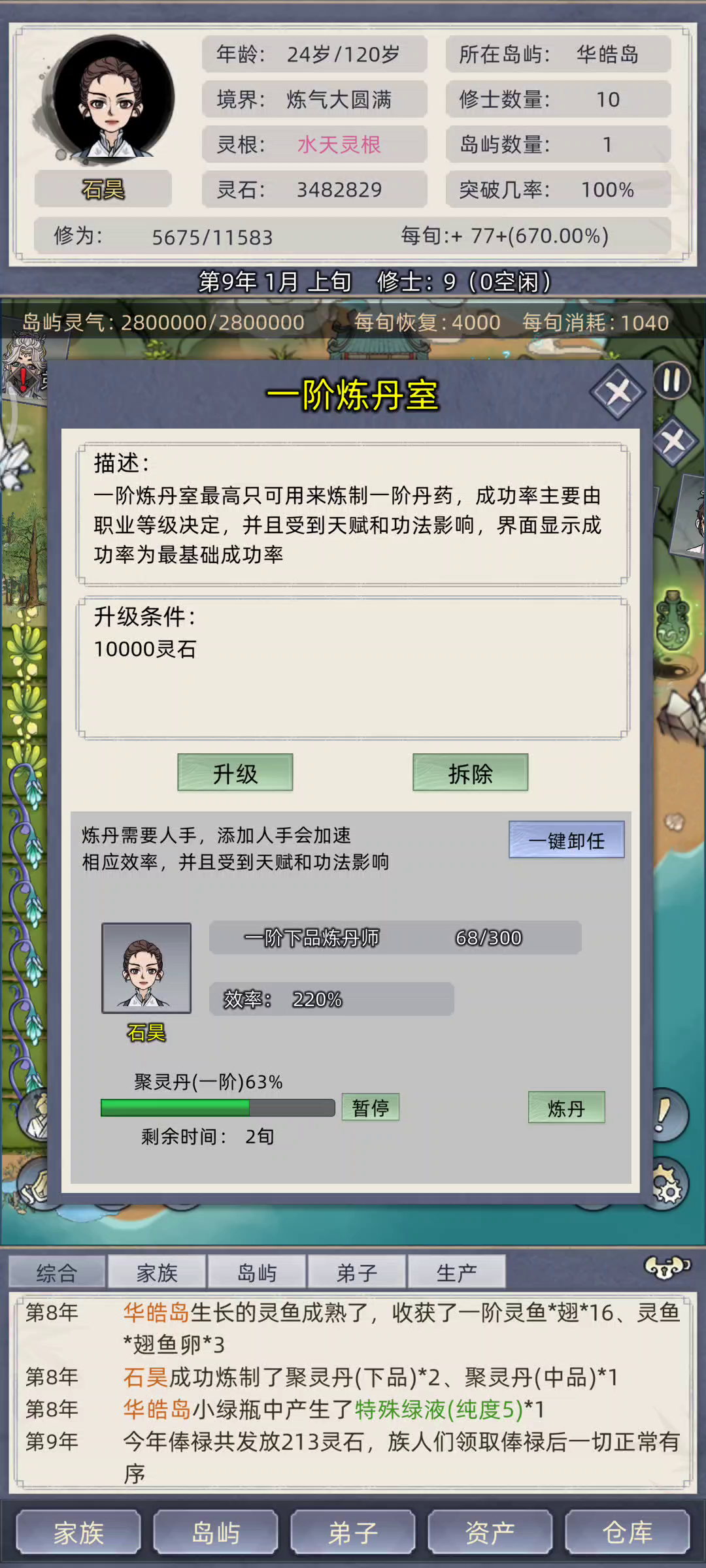
Task: Open 石昊's portrait in the worker slot
Action: [x=146, y=968]
